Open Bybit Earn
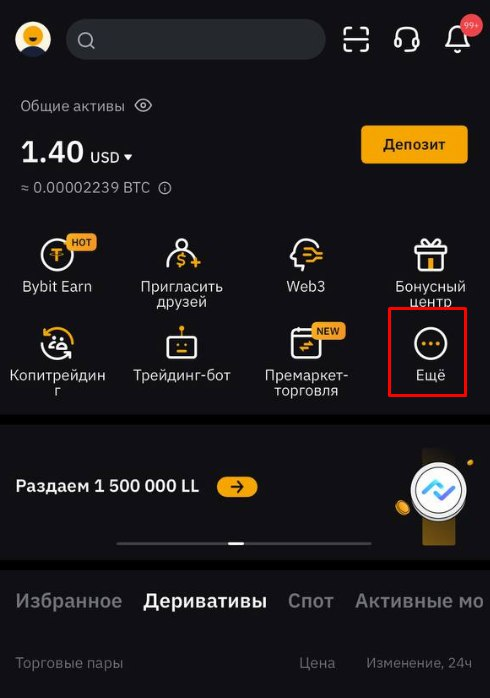 pos(57,265)
